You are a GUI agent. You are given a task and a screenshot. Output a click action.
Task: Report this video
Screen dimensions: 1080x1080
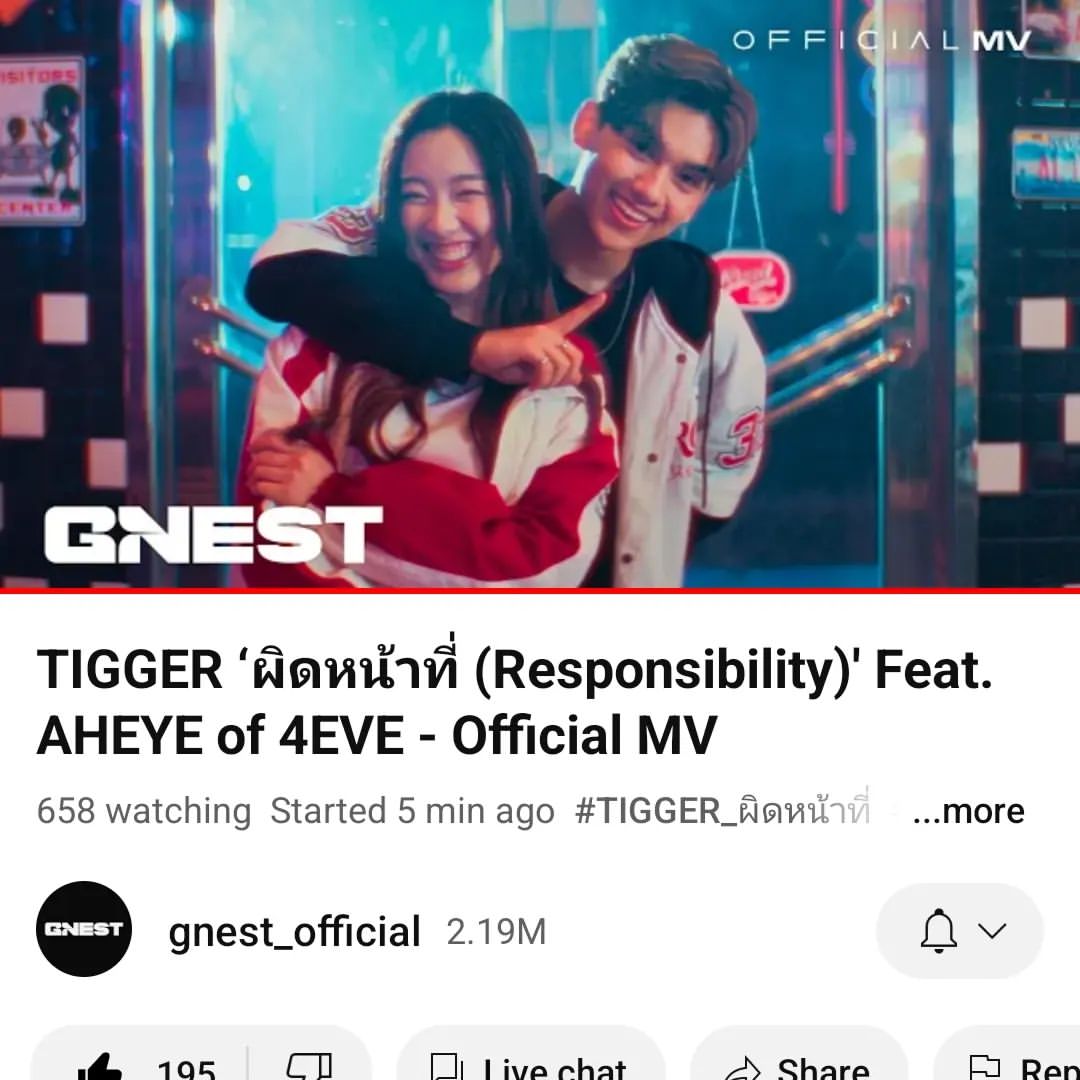(x=1010, y=1066)
